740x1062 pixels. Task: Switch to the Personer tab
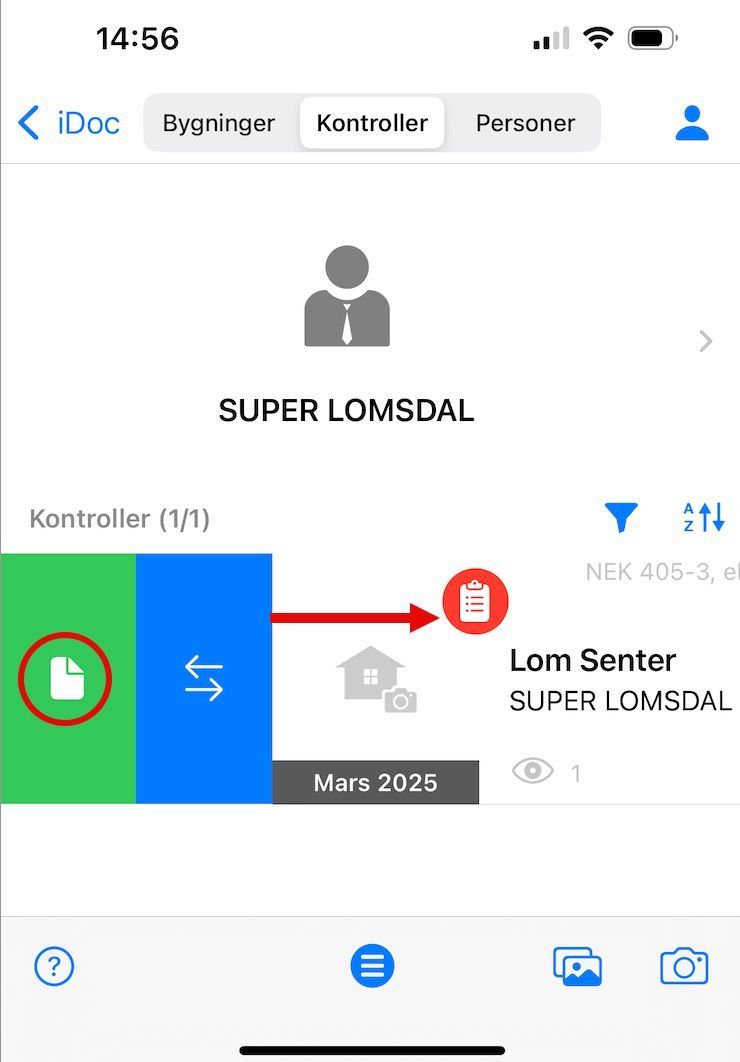(525, 123)
